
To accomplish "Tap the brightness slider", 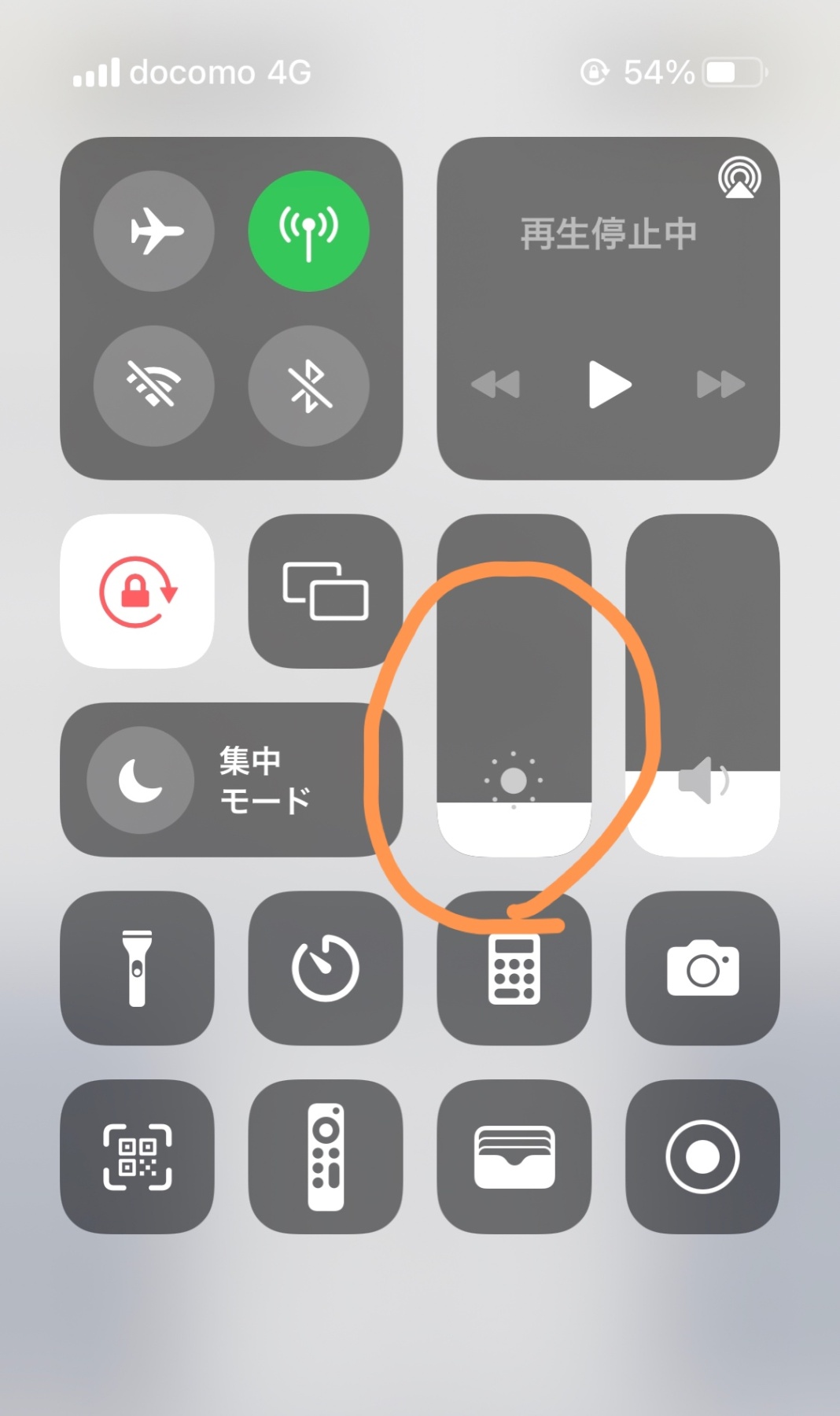I will [514, 685].
